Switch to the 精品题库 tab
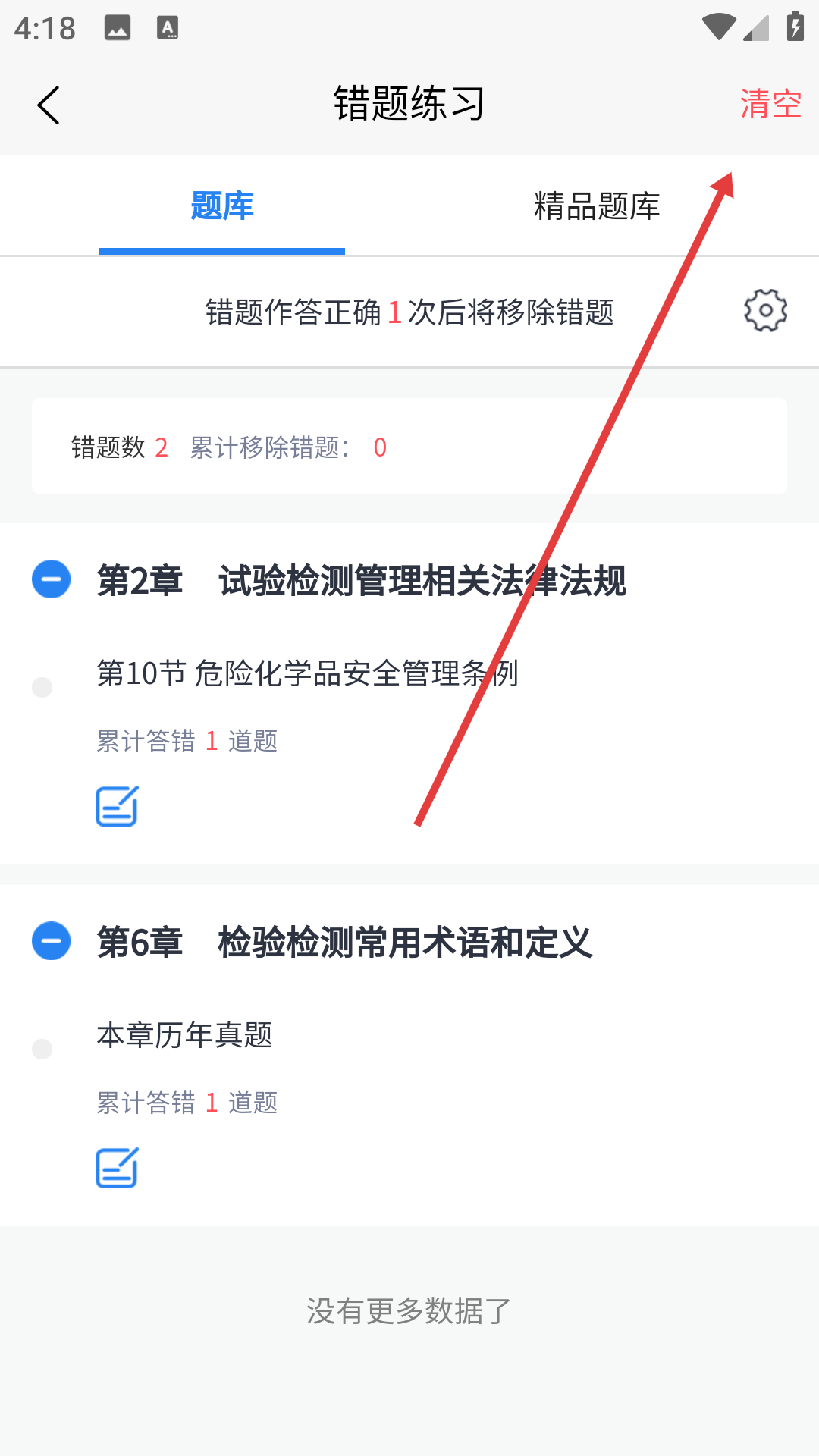Screen dimensions: 819x1456 597,206
